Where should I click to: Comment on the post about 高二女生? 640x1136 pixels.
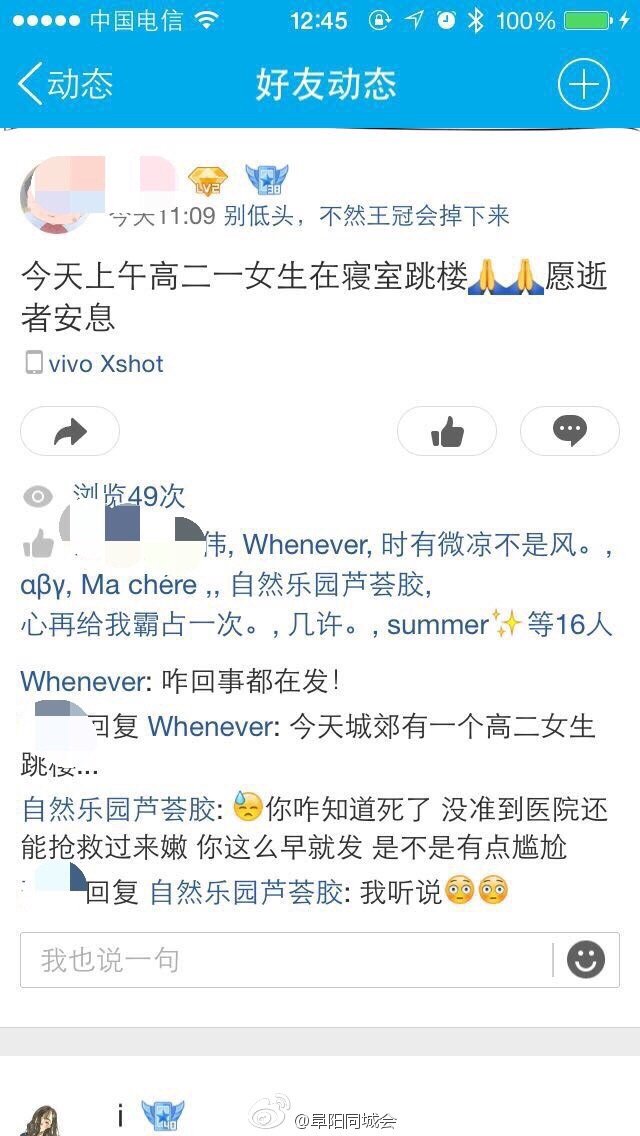[x=570, y=432]
